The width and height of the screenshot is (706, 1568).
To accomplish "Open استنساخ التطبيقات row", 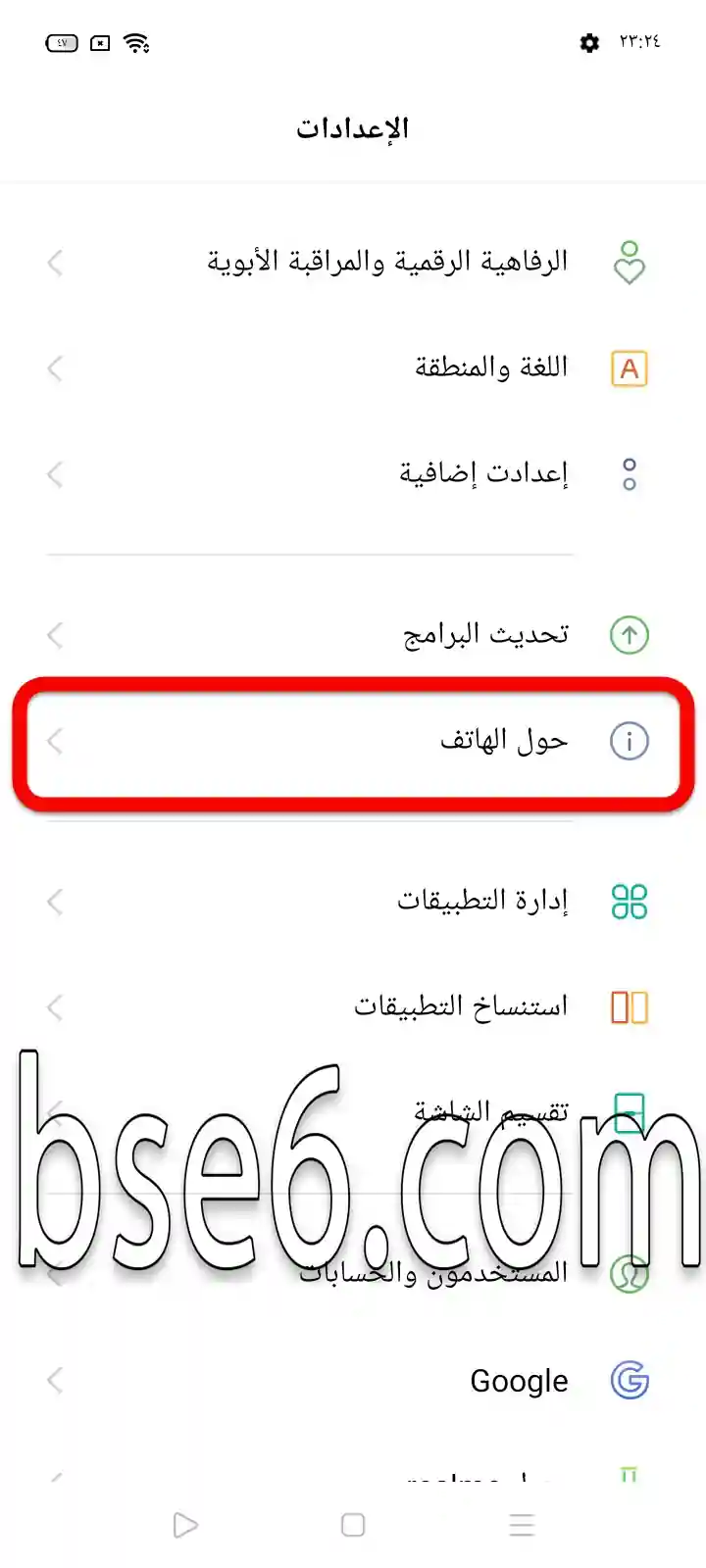I will 353,1006.
